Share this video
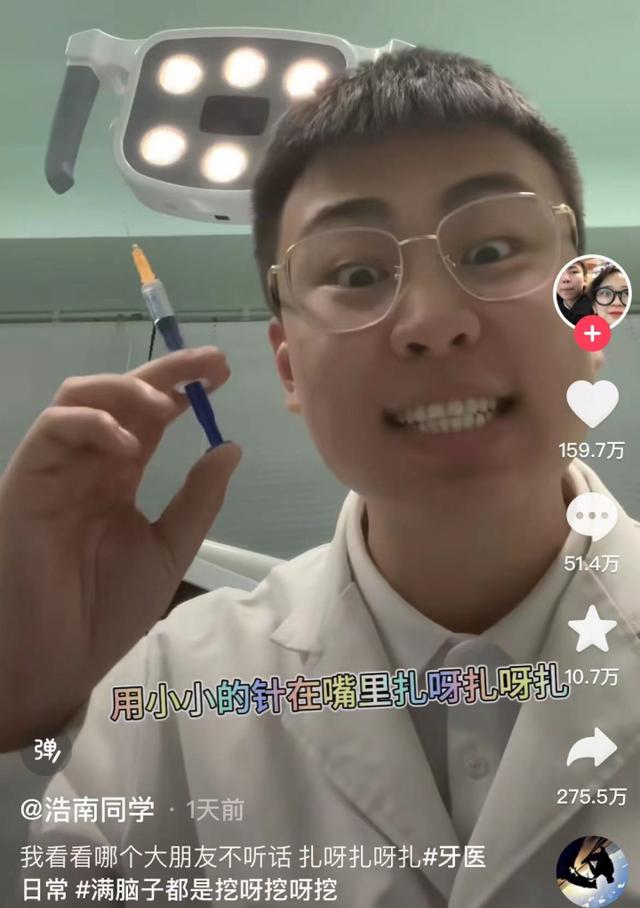The height and width of the screenshot is (908, 640). [x=592, y=749]
